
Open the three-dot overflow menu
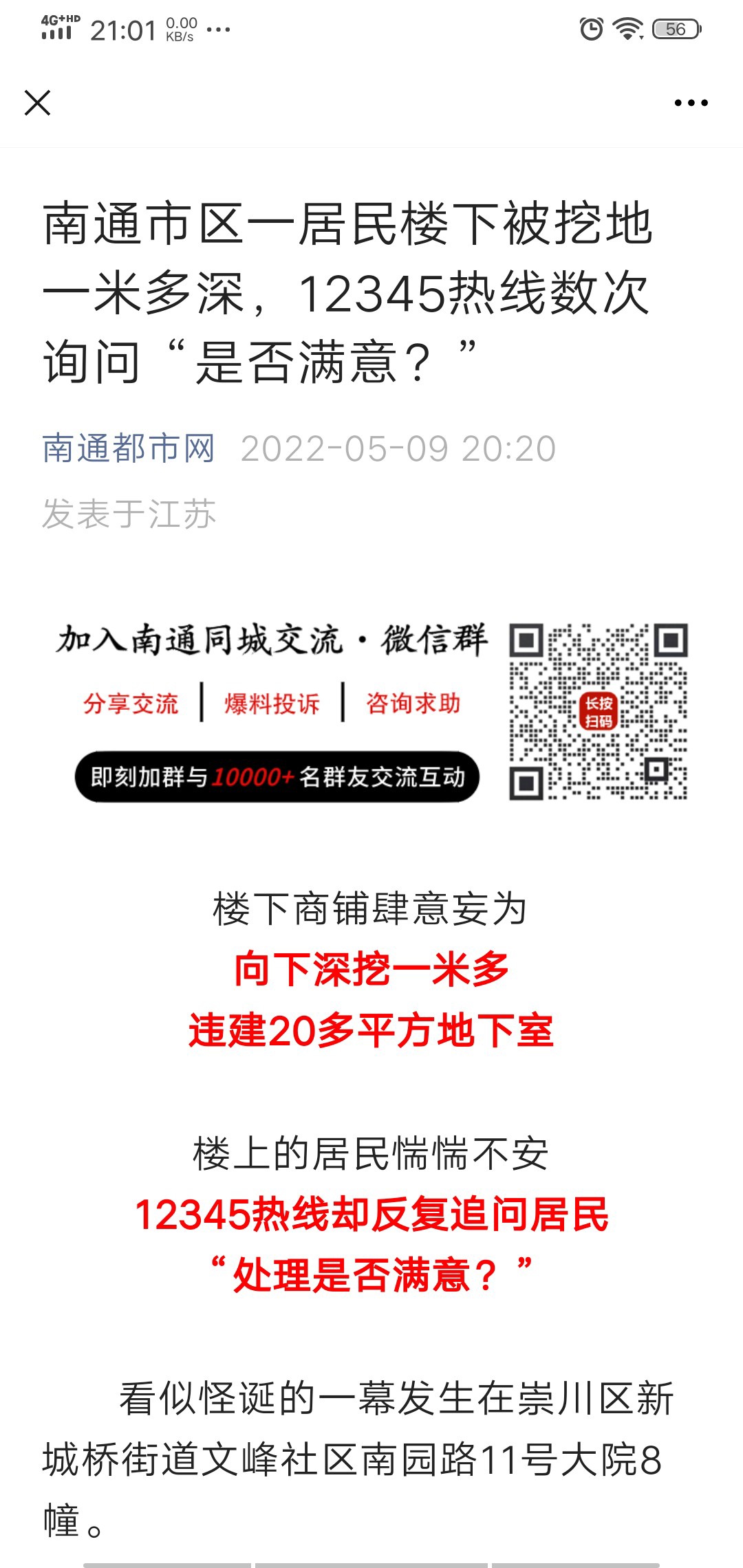coord(691,103)
